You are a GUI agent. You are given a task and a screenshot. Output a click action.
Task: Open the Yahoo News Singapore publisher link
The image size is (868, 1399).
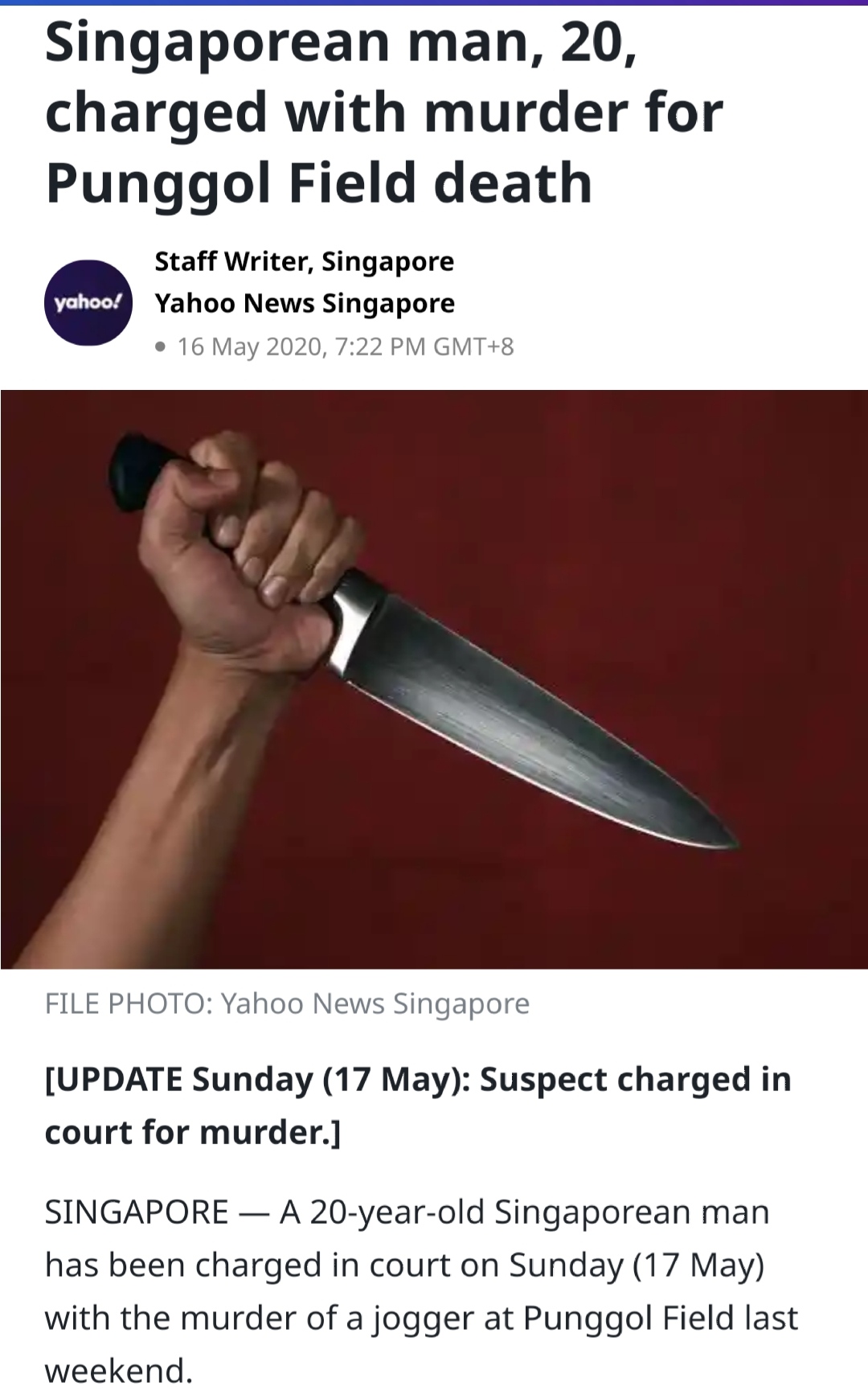[x=305, y=303]
